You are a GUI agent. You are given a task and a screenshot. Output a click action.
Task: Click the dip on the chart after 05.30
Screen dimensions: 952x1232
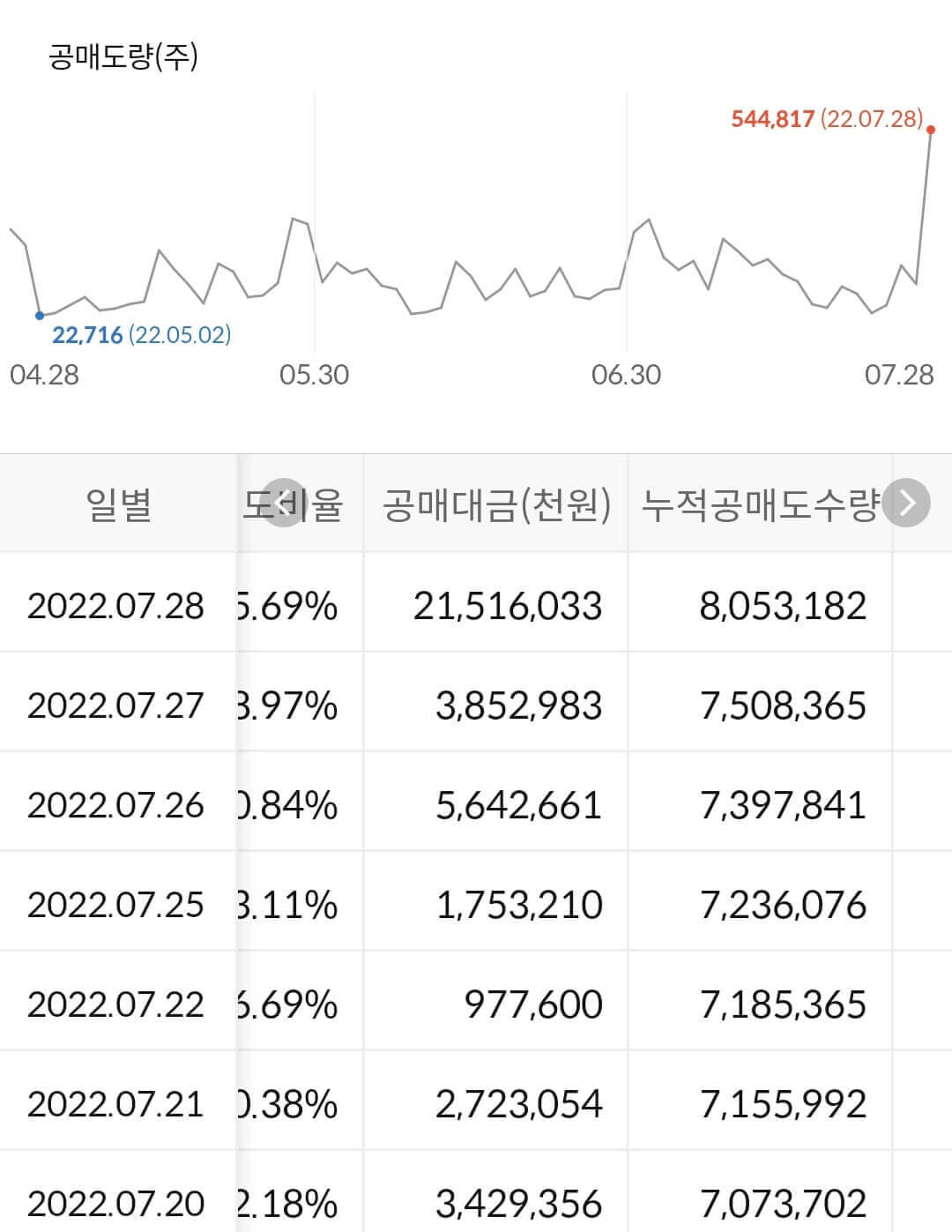(x=413, y=313)
